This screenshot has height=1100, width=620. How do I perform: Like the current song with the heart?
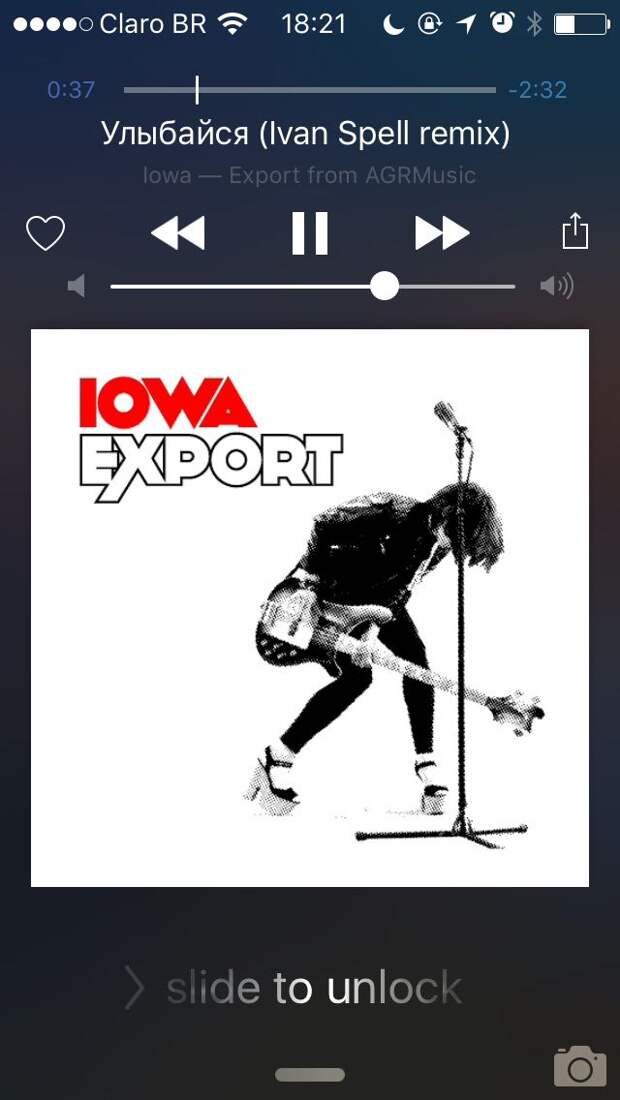(45, 233)
